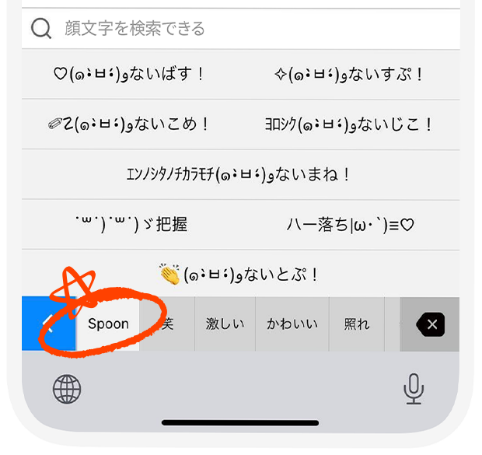The height and width of the screenshot is (455, 482).
Task: Insert the ハー落ち kaomoji
Action: [350, 225]
